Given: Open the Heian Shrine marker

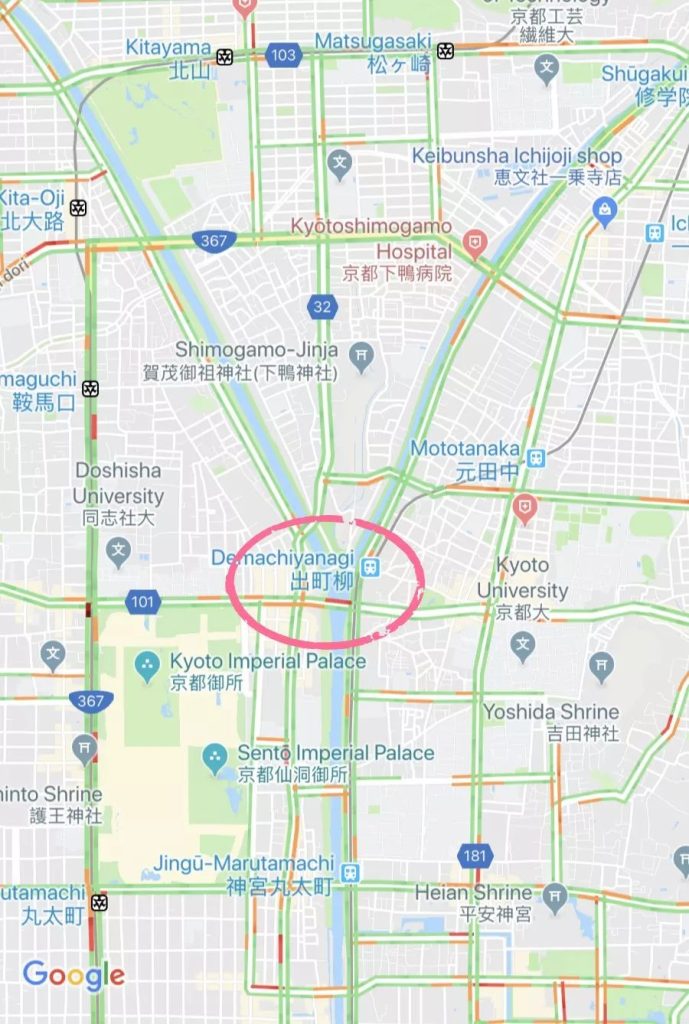Looking at the screenshot, I should tap(555, 894).
